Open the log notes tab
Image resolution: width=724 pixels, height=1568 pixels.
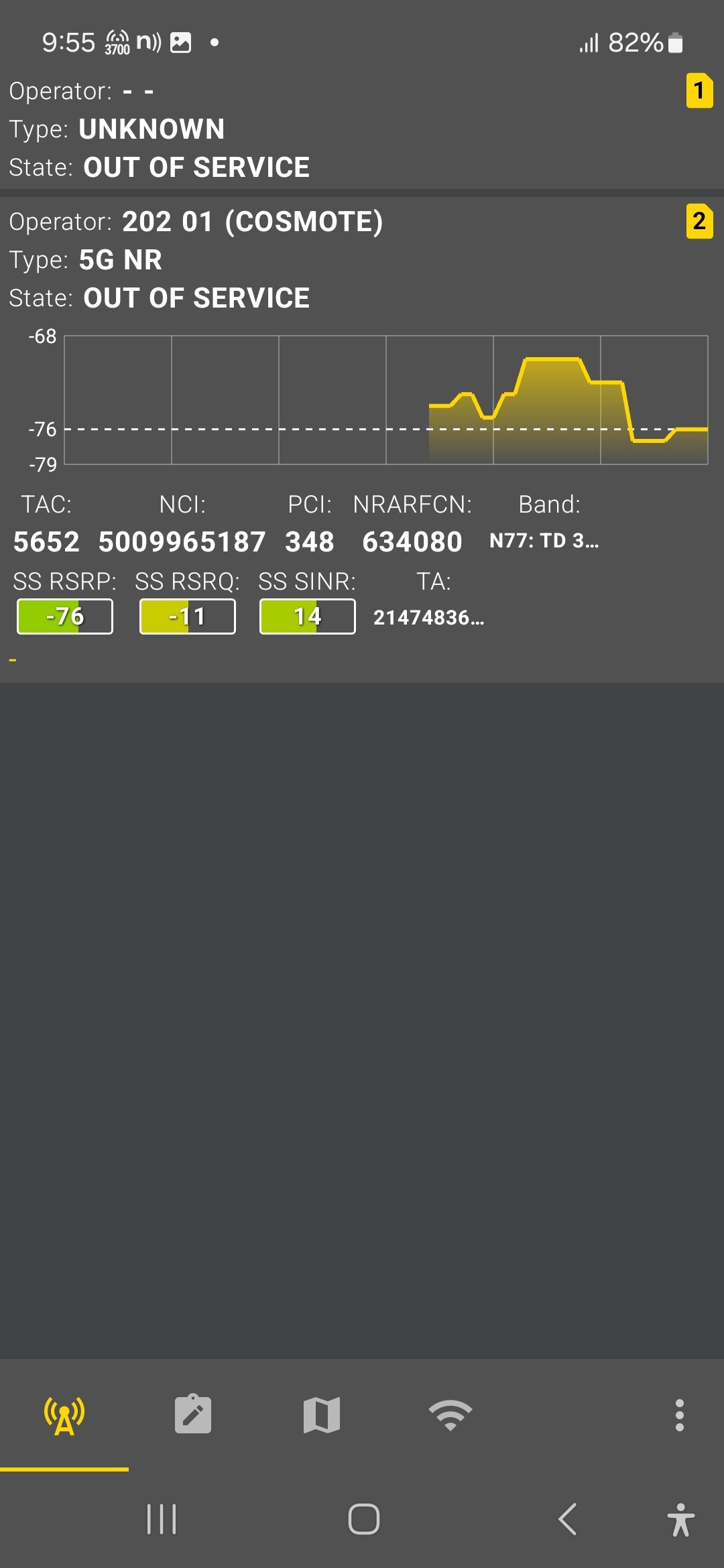coord(193,1415)
